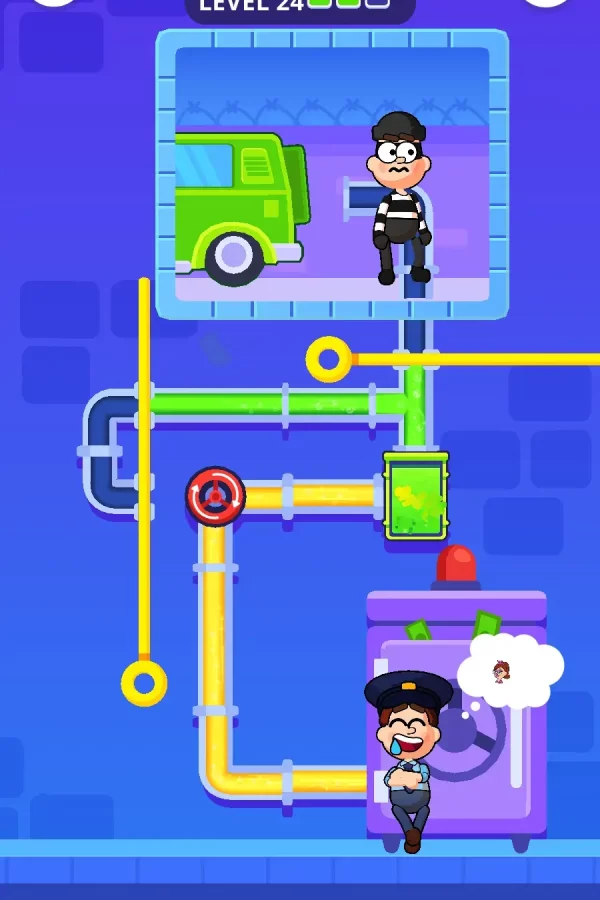Tap the ring of the horizontal yellow pin
The image size is (600, 900).
pyautogui.click(x=329, y=359)
